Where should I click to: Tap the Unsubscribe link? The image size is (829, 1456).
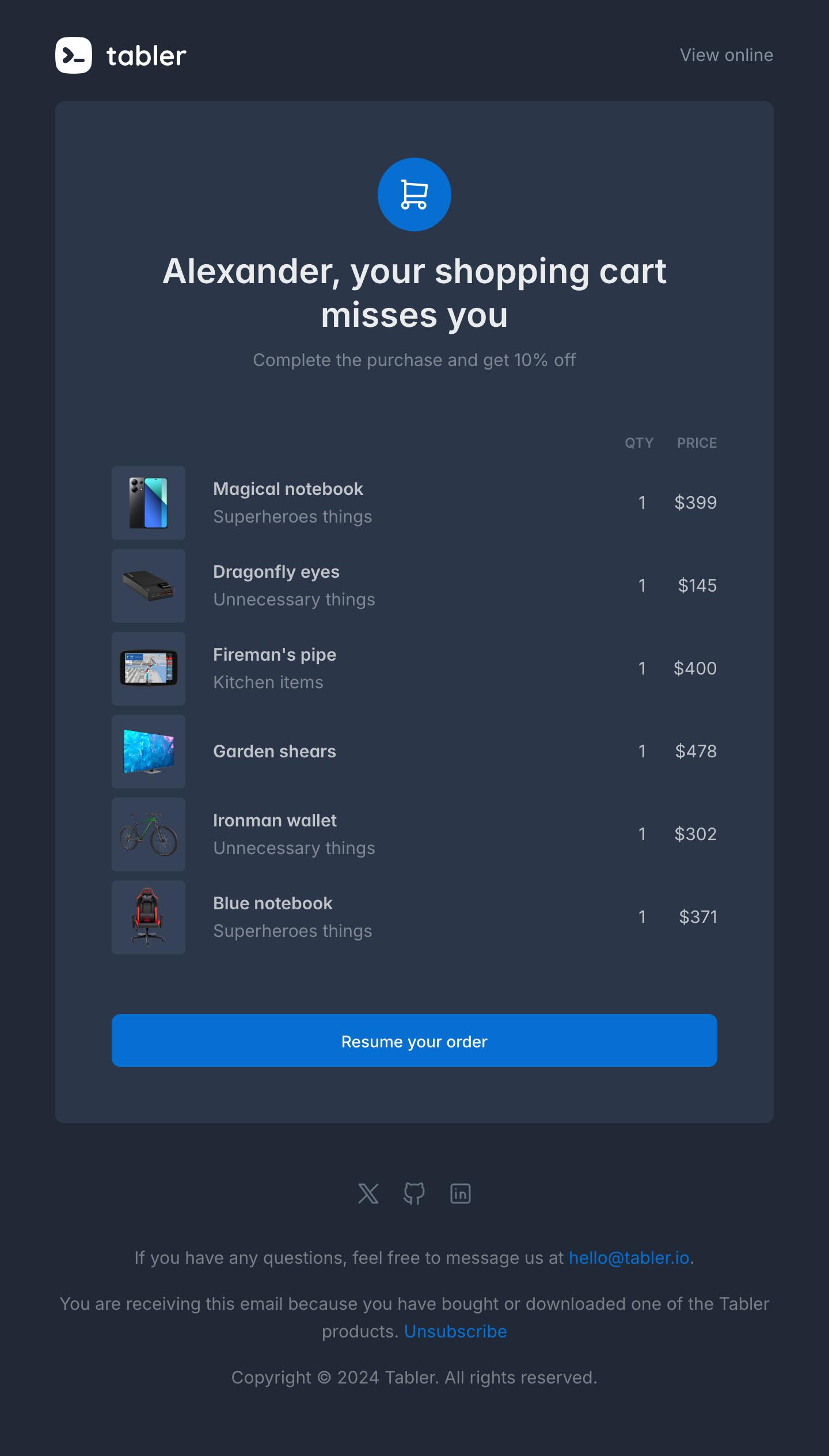coord(455,1331)
